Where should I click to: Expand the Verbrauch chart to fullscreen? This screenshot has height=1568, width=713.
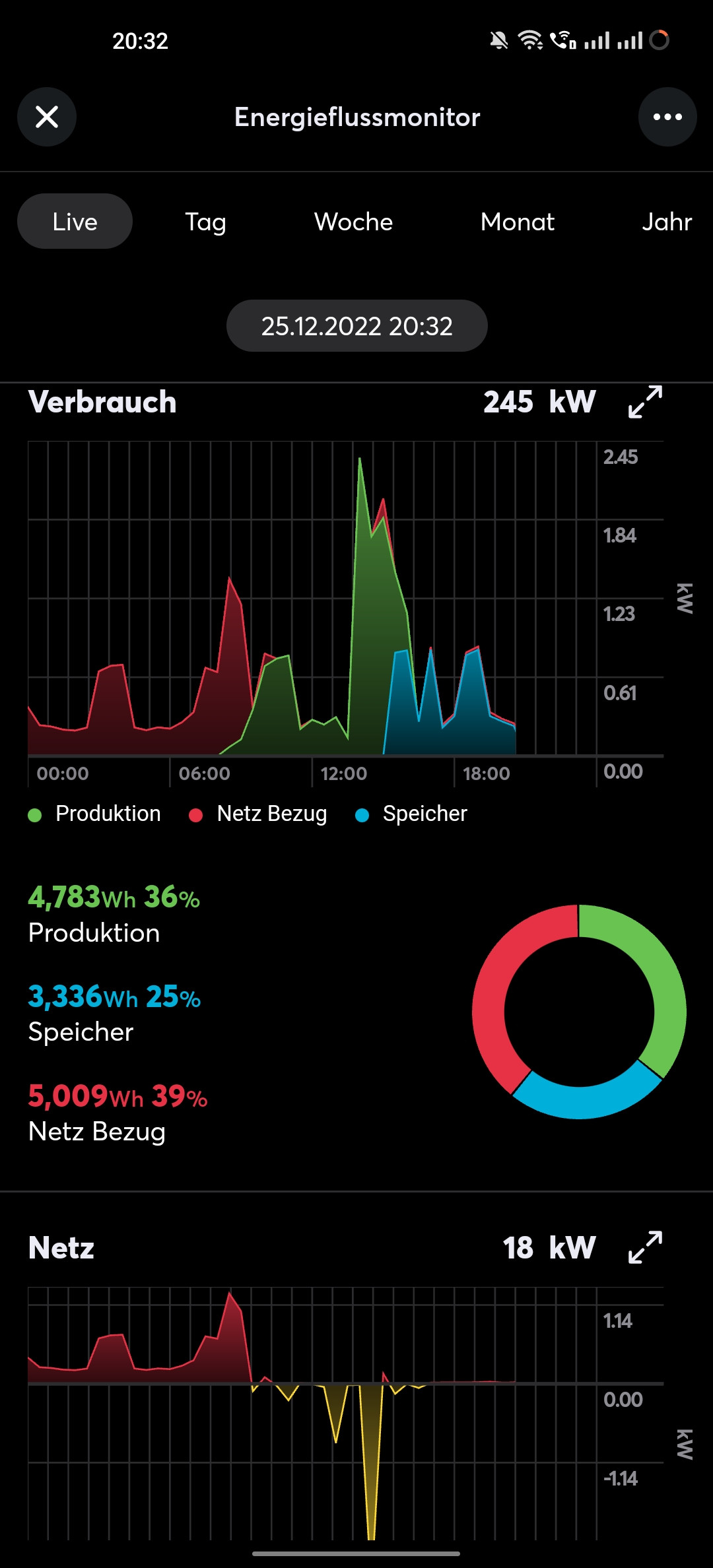[x=645, y=402]
